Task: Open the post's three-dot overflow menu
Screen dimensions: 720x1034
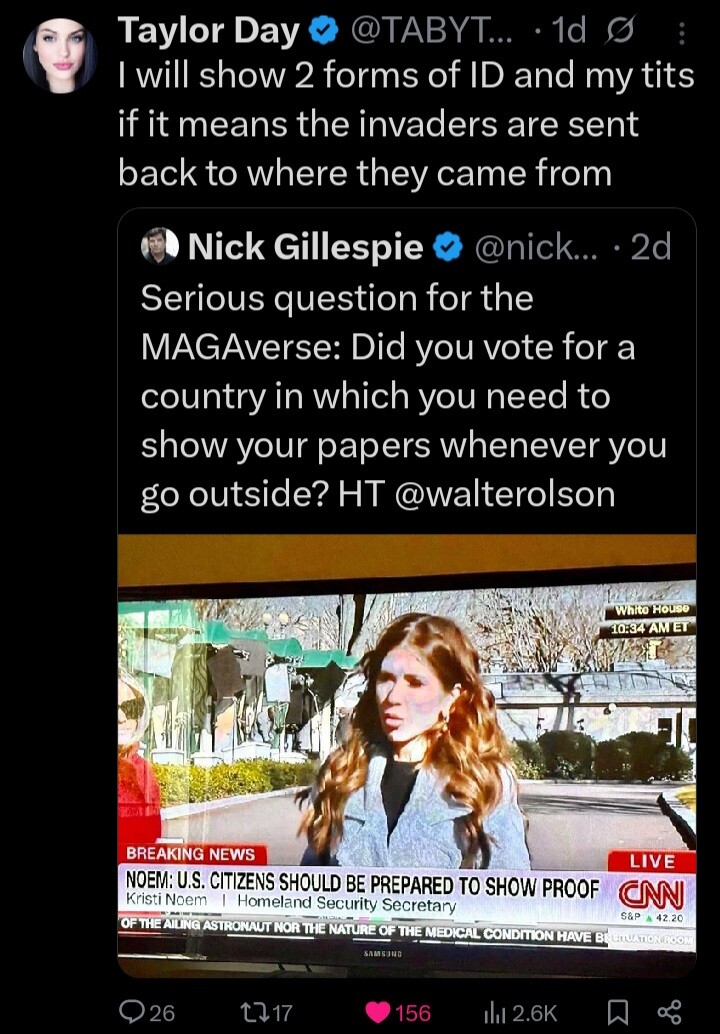Action: click(x=682, y=33)
